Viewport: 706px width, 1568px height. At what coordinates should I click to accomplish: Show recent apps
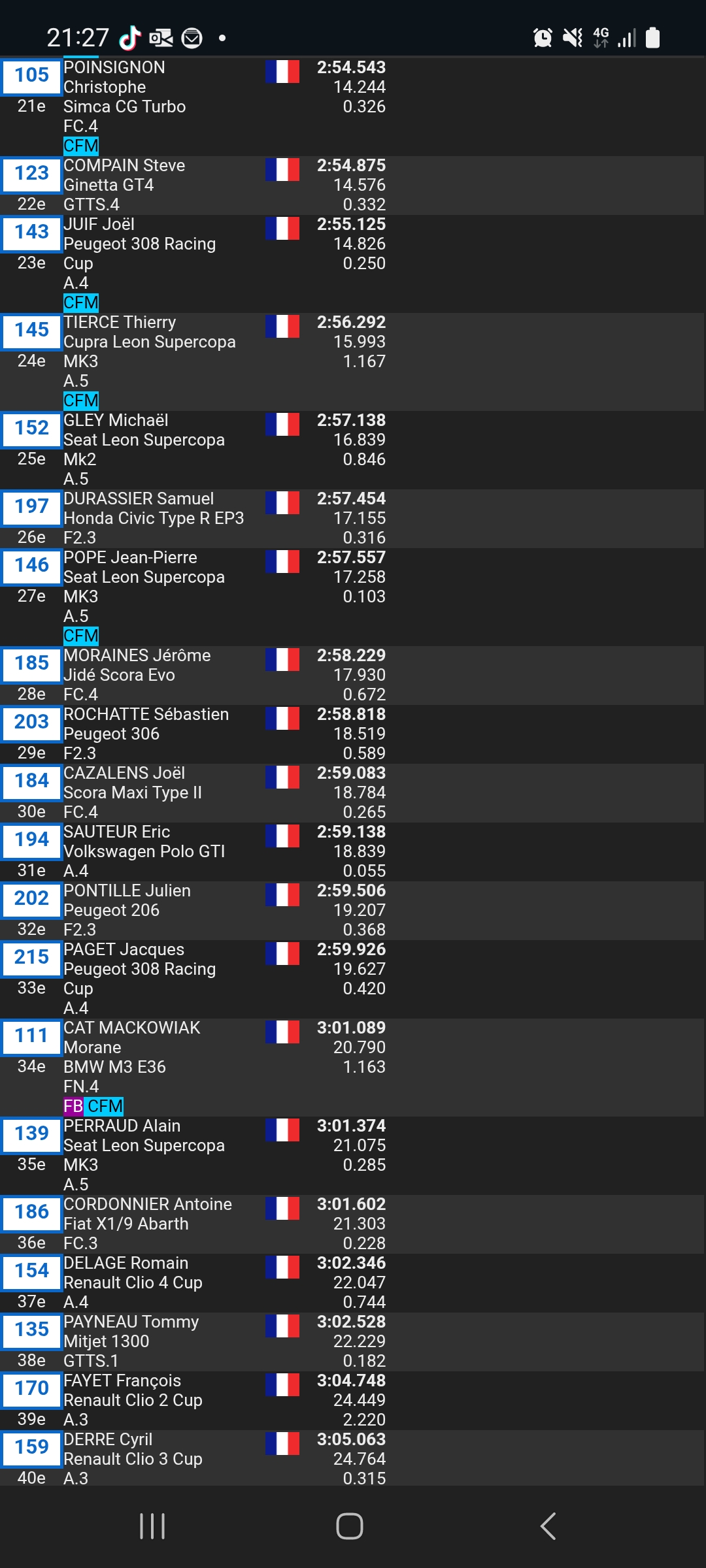tap(152, 1526)
